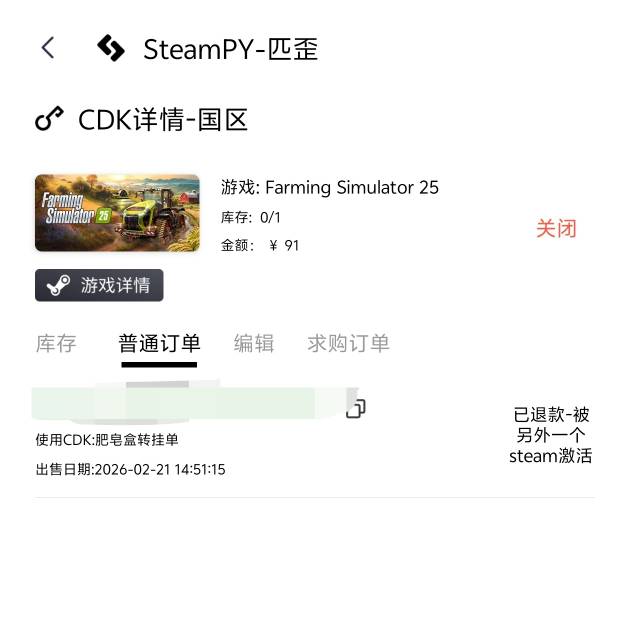Open the 游戏详情 Steam game details
630x630 pixels.
[99, 285]
